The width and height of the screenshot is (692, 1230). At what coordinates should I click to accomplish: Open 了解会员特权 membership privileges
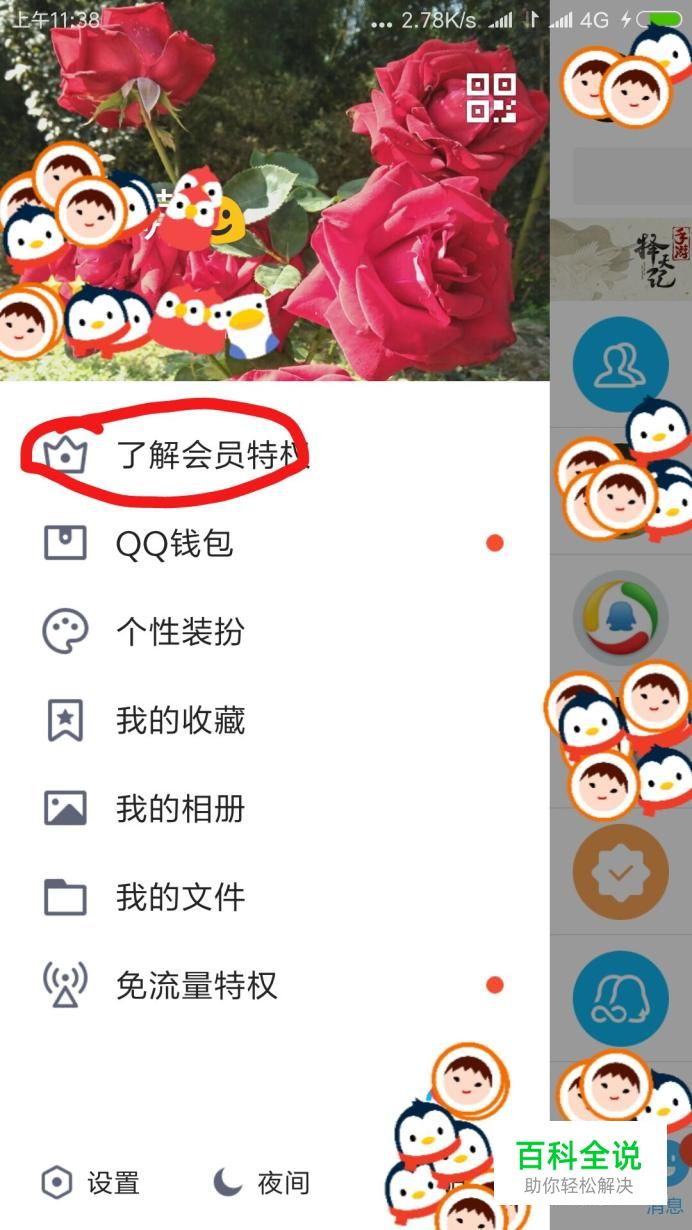275,455
